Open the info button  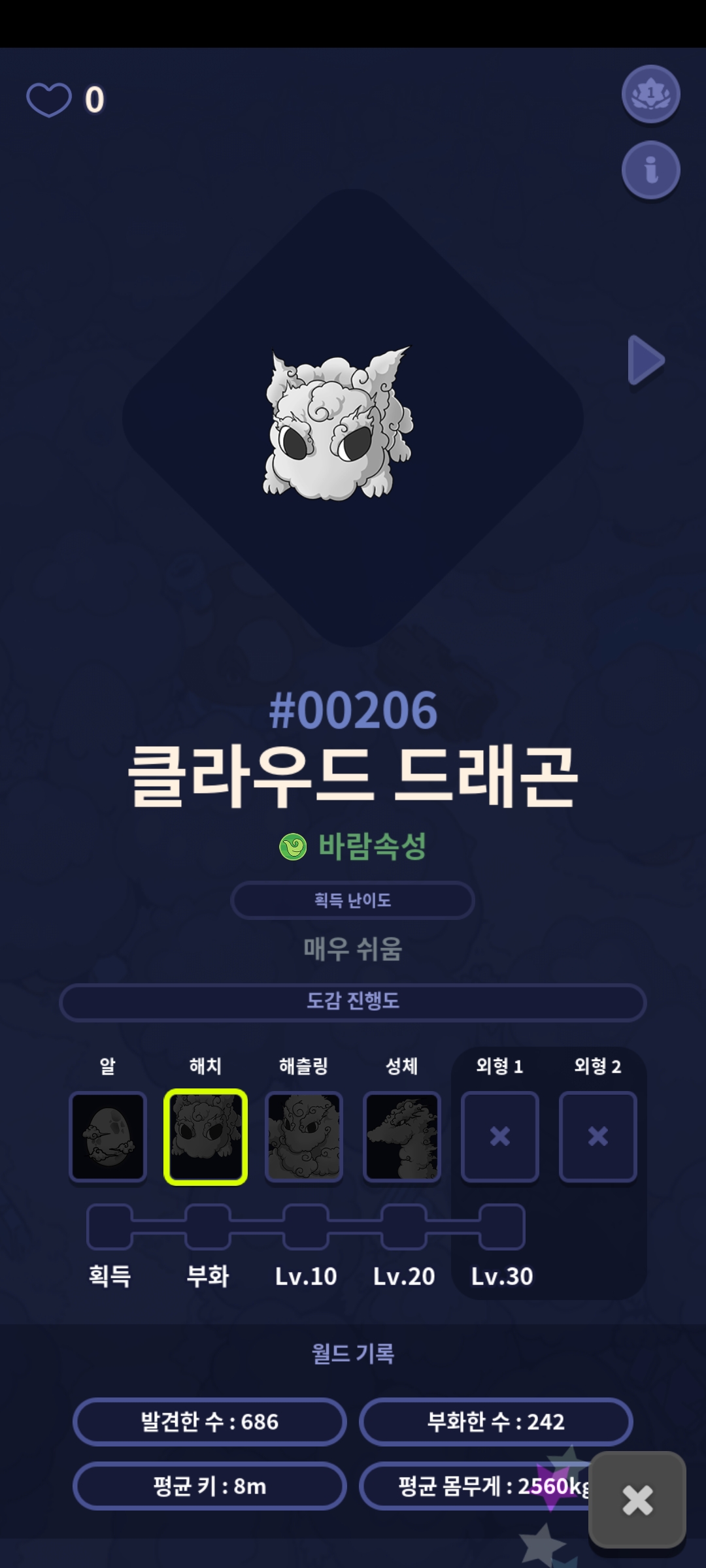(x=650, y=170)
